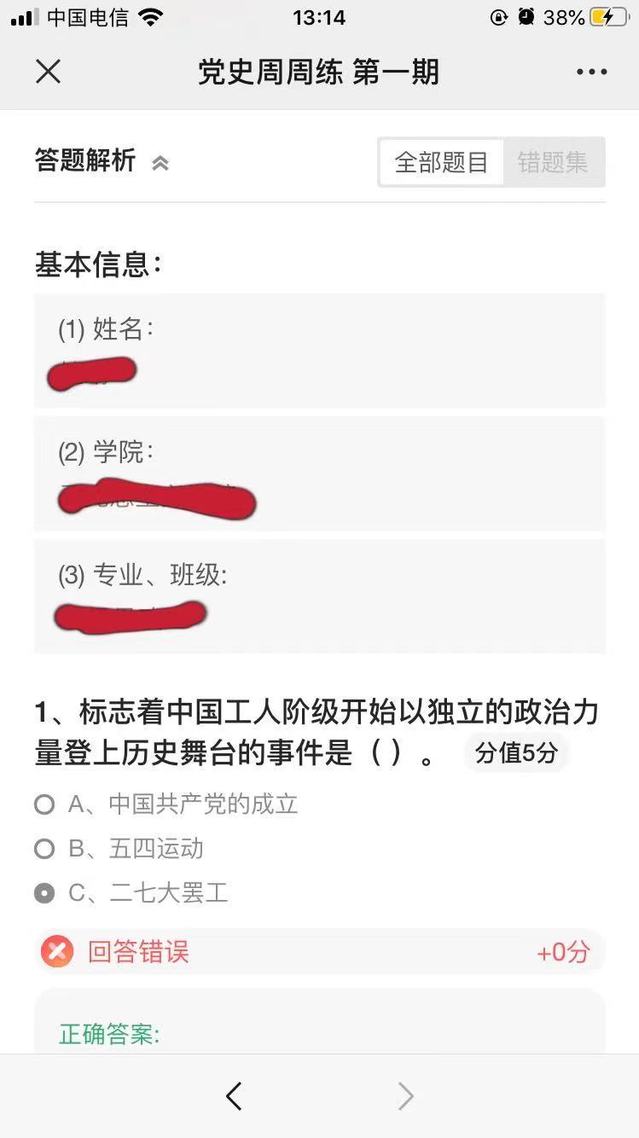Close the 党史周周练 page

(x=48, y=71)
